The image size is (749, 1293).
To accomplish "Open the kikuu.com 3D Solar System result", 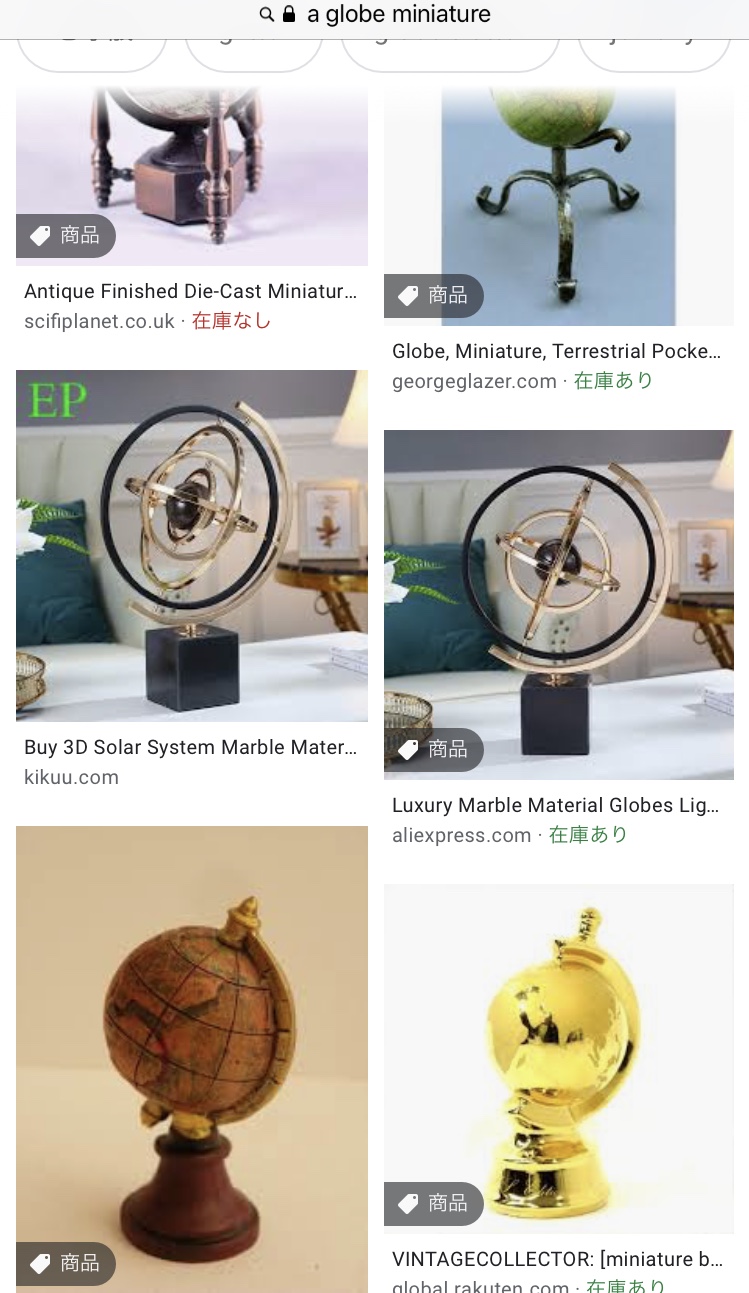I will 190,748.
